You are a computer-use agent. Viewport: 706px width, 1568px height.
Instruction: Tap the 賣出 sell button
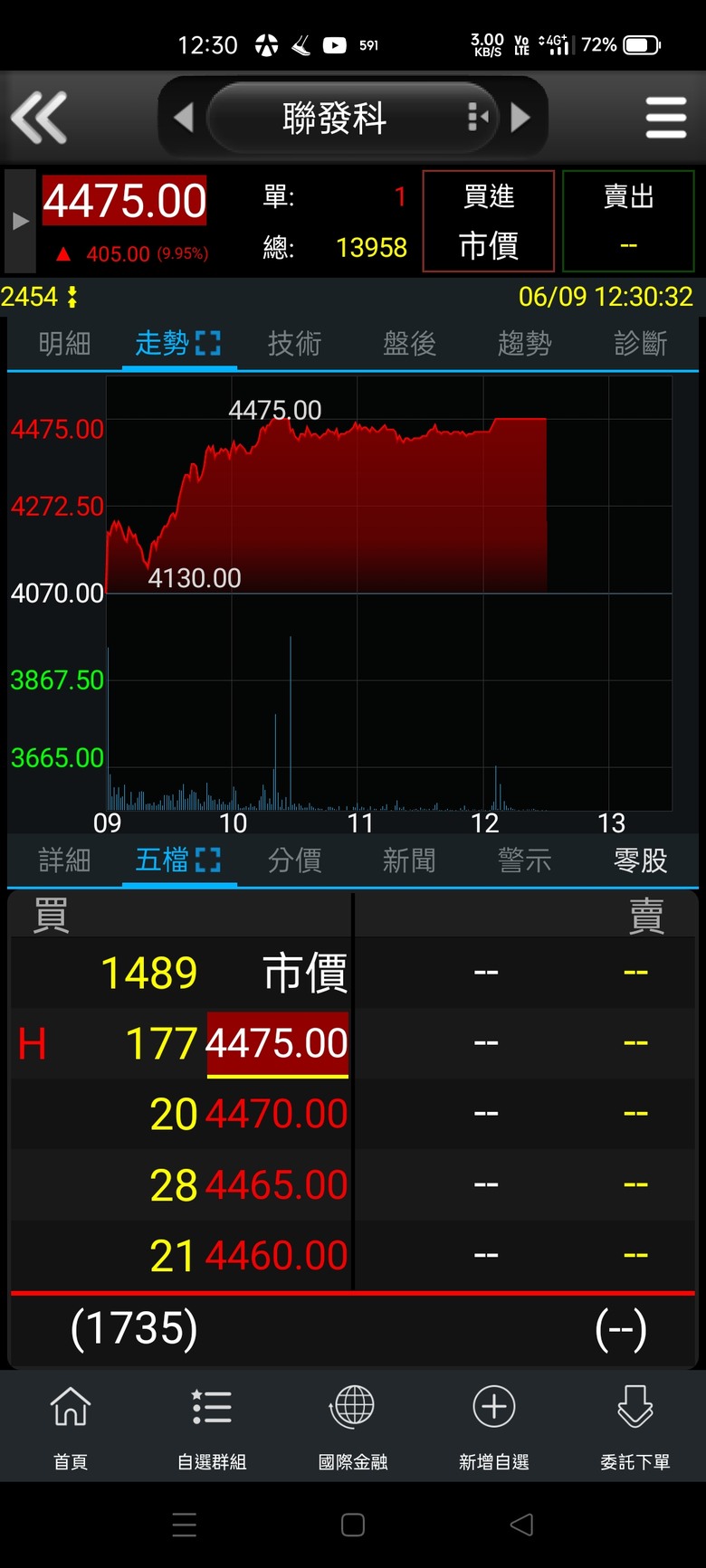pos(628,221)
